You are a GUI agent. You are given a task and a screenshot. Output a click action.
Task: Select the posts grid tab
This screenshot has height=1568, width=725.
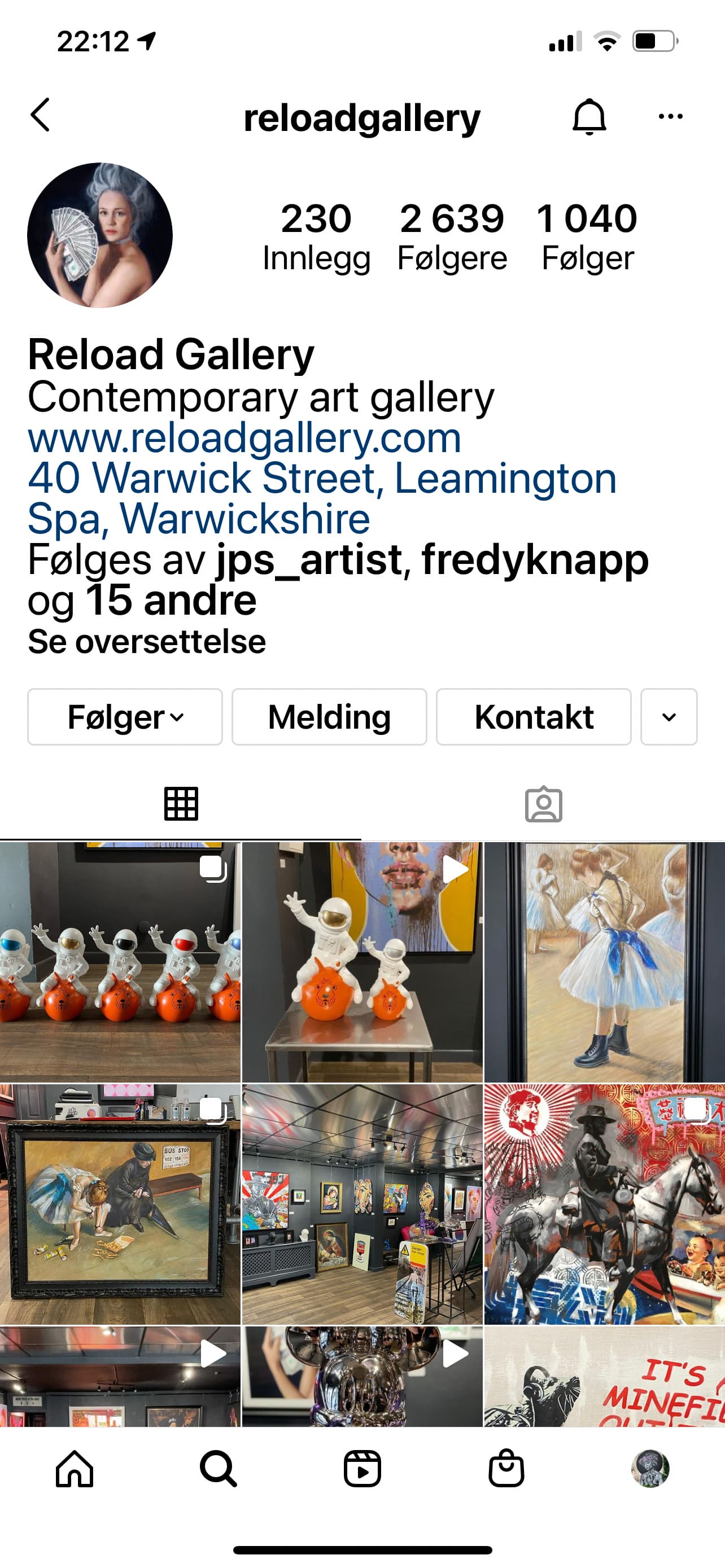point(181,804)
